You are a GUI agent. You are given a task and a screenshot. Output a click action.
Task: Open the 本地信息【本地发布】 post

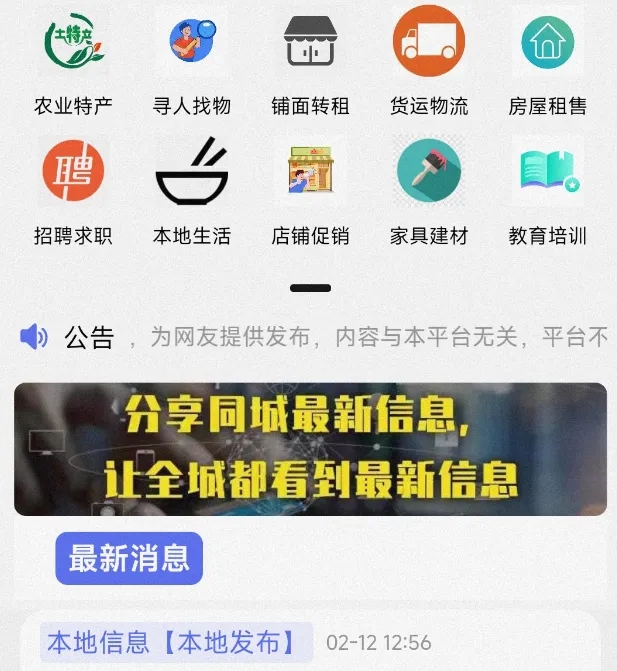click(x=176, y=641)
